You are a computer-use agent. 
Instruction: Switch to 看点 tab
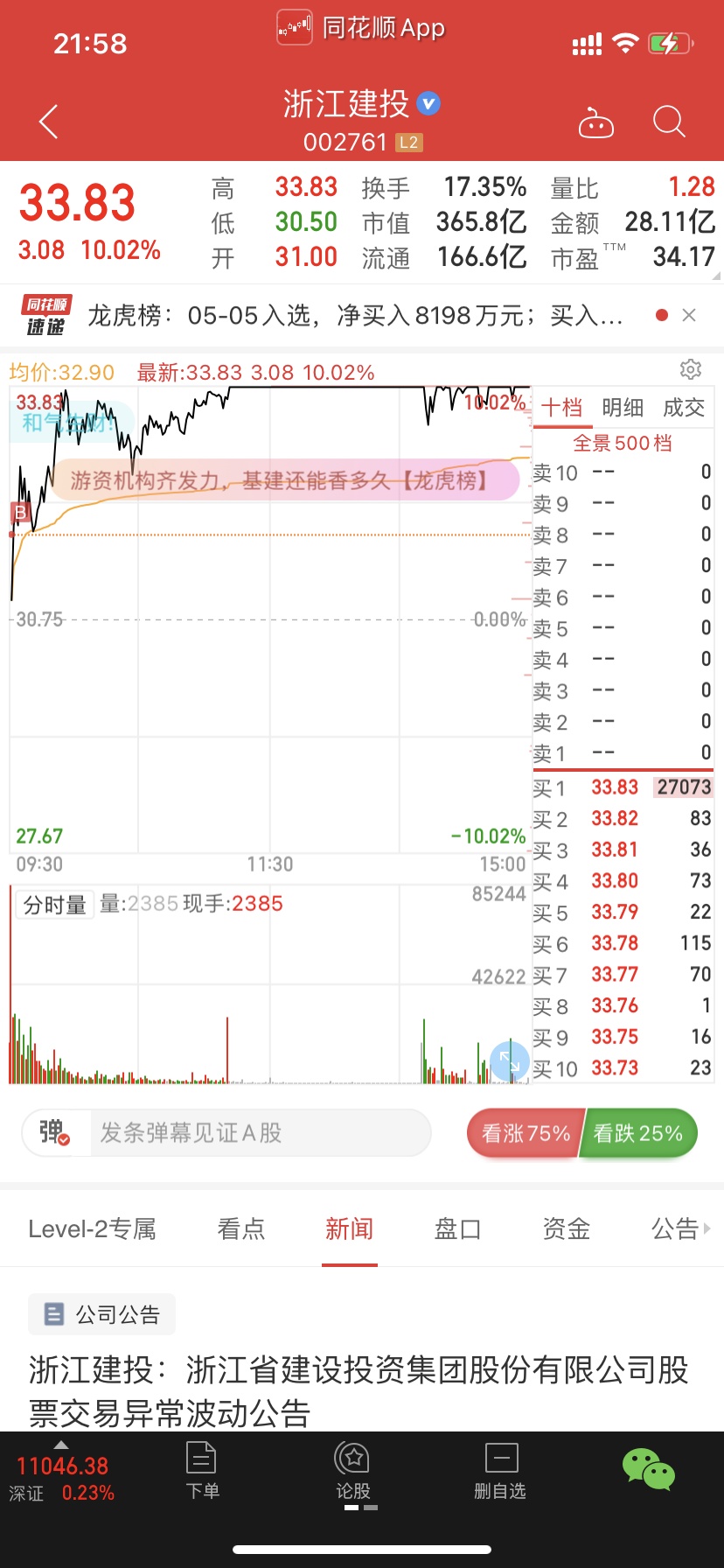[x=241, y=1229]
